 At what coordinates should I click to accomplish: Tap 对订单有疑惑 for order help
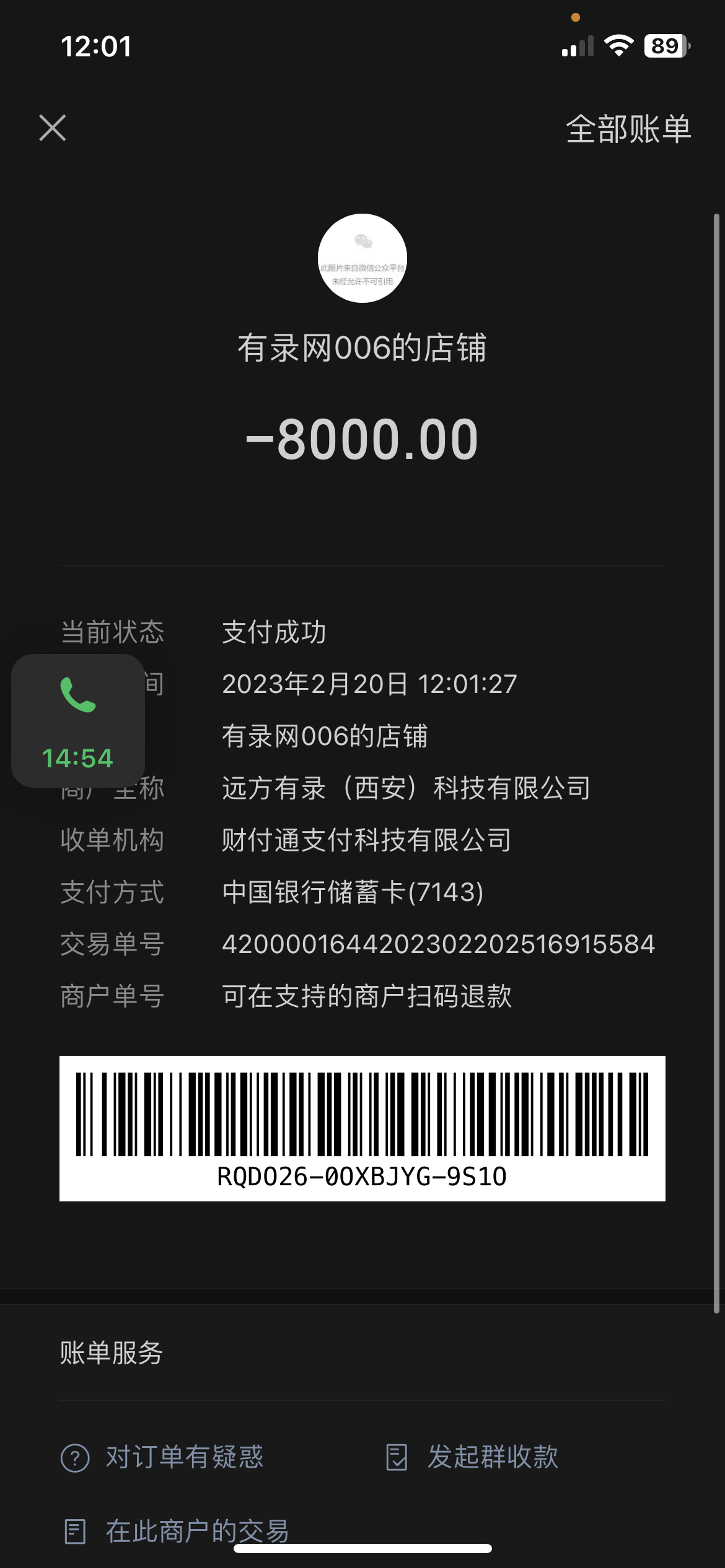click(163, 1457)
